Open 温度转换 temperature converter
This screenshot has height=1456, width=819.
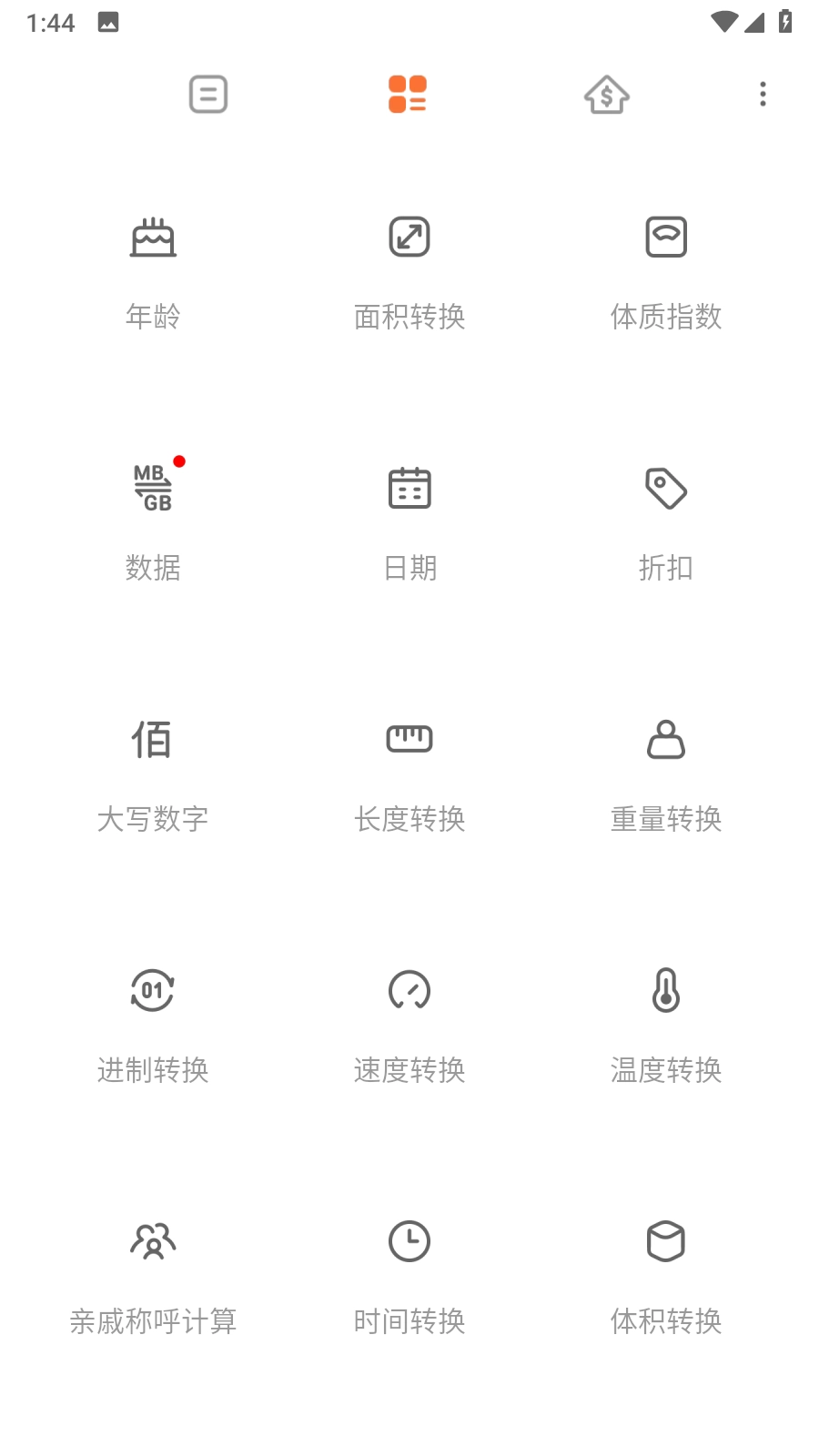point(666,1026)
